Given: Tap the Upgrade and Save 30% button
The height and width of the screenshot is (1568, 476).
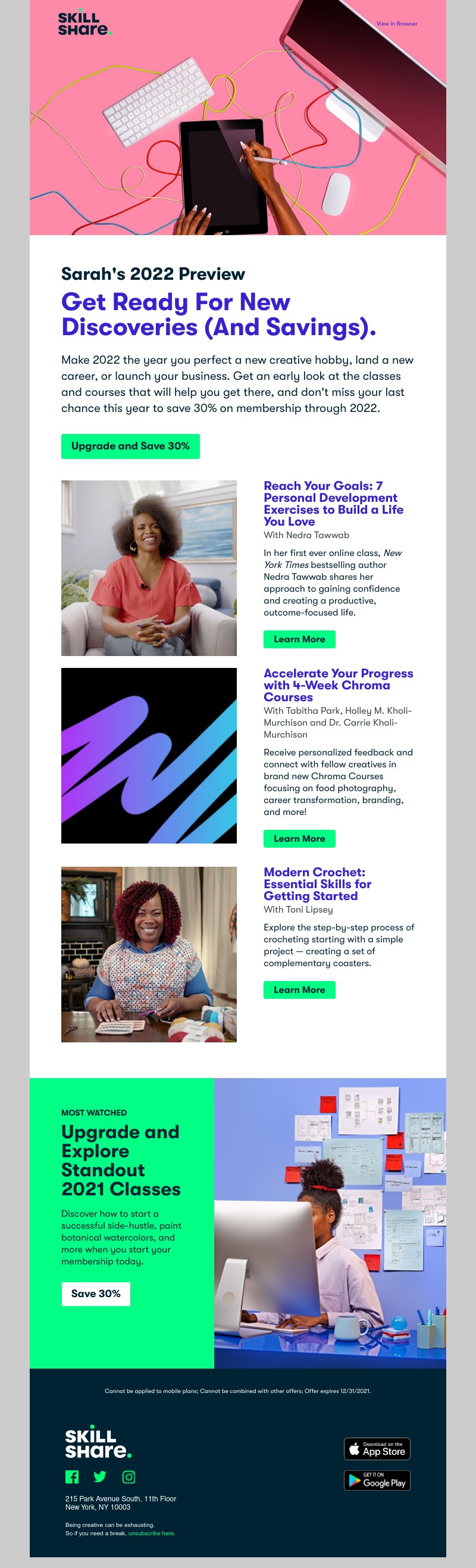Looking at the screenshot, I should click(x=130, y=446).
